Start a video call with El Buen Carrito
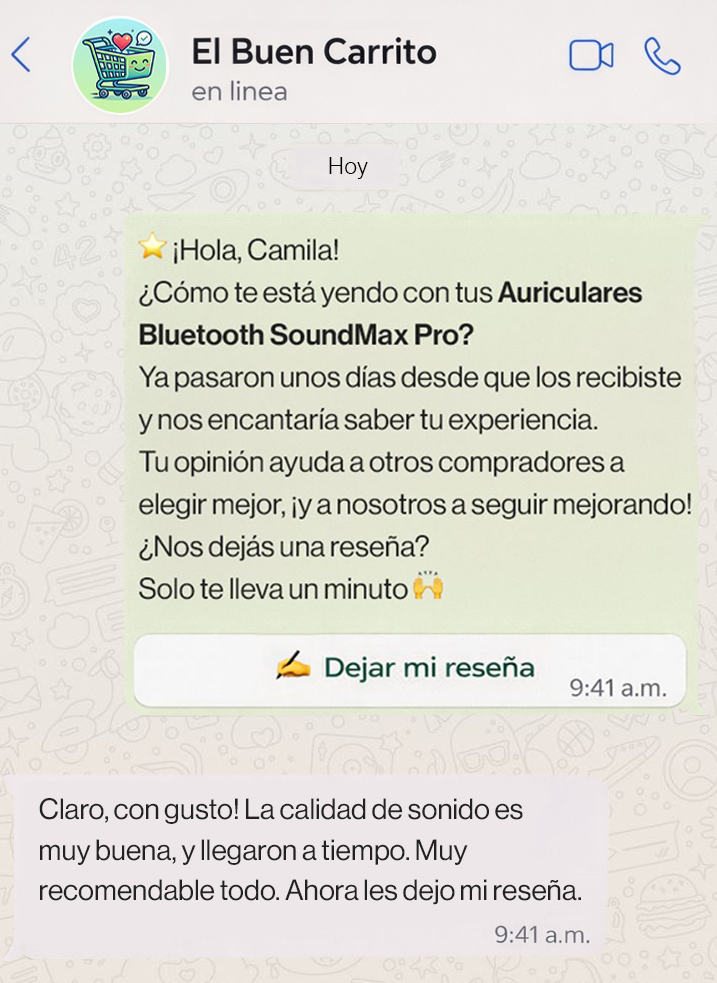The image size is (717, 983). click(x=590, y=56)
